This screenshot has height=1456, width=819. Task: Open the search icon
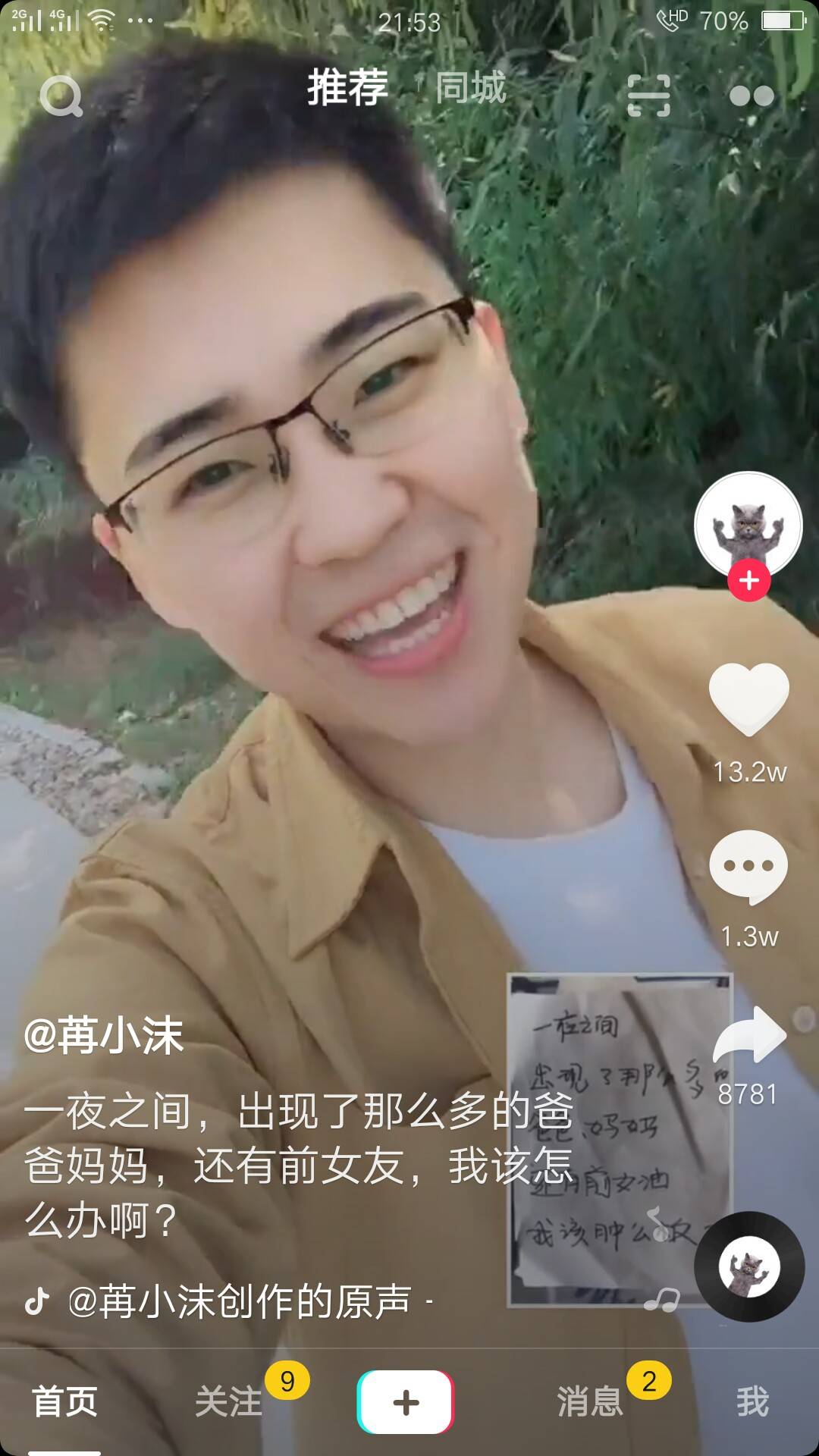point(61,96)
